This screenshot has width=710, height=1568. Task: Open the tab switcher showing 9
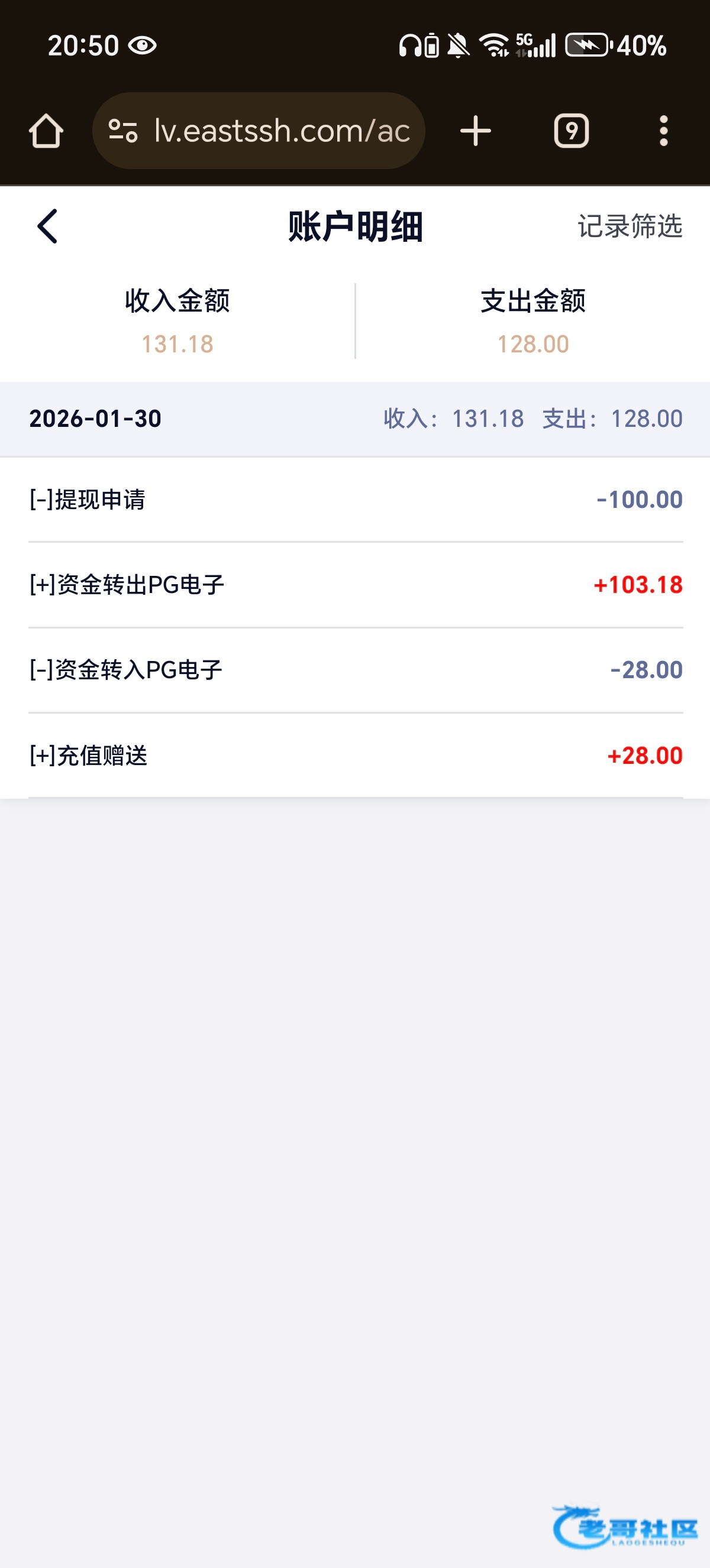pyautogui.click(x=570, y=131)
